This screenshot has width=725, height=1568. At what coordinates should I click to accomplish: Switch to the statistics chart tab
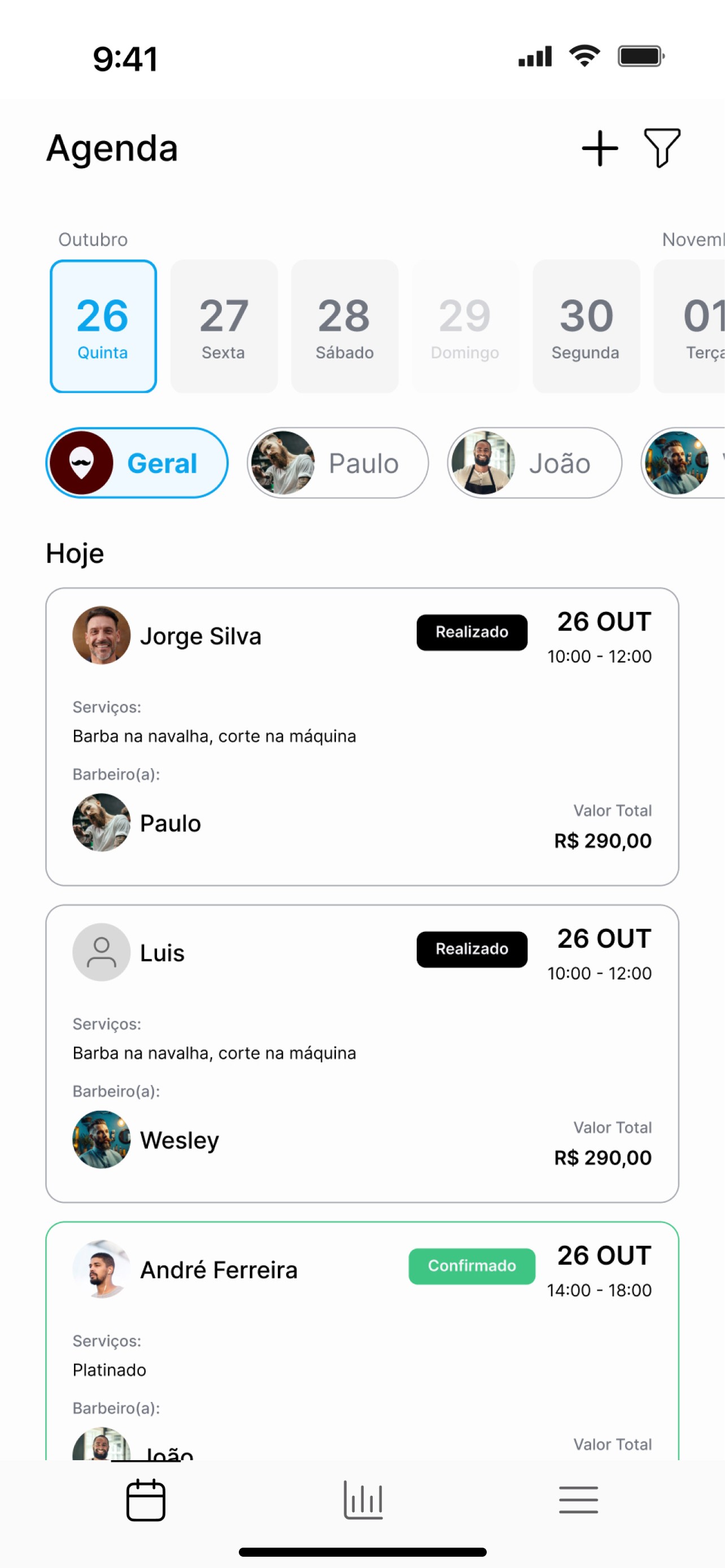(x=363, y=1500)
